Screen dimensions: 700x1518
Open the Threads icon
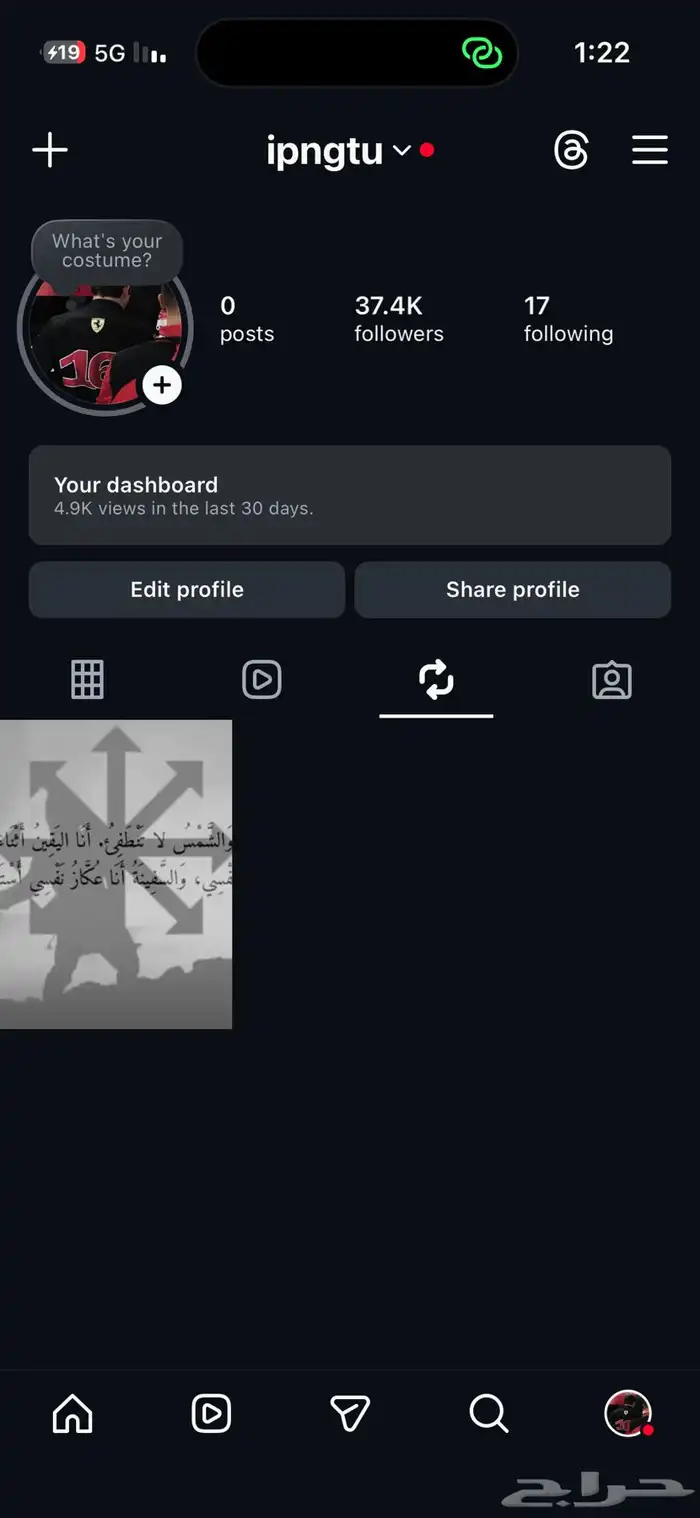[571, 151]
